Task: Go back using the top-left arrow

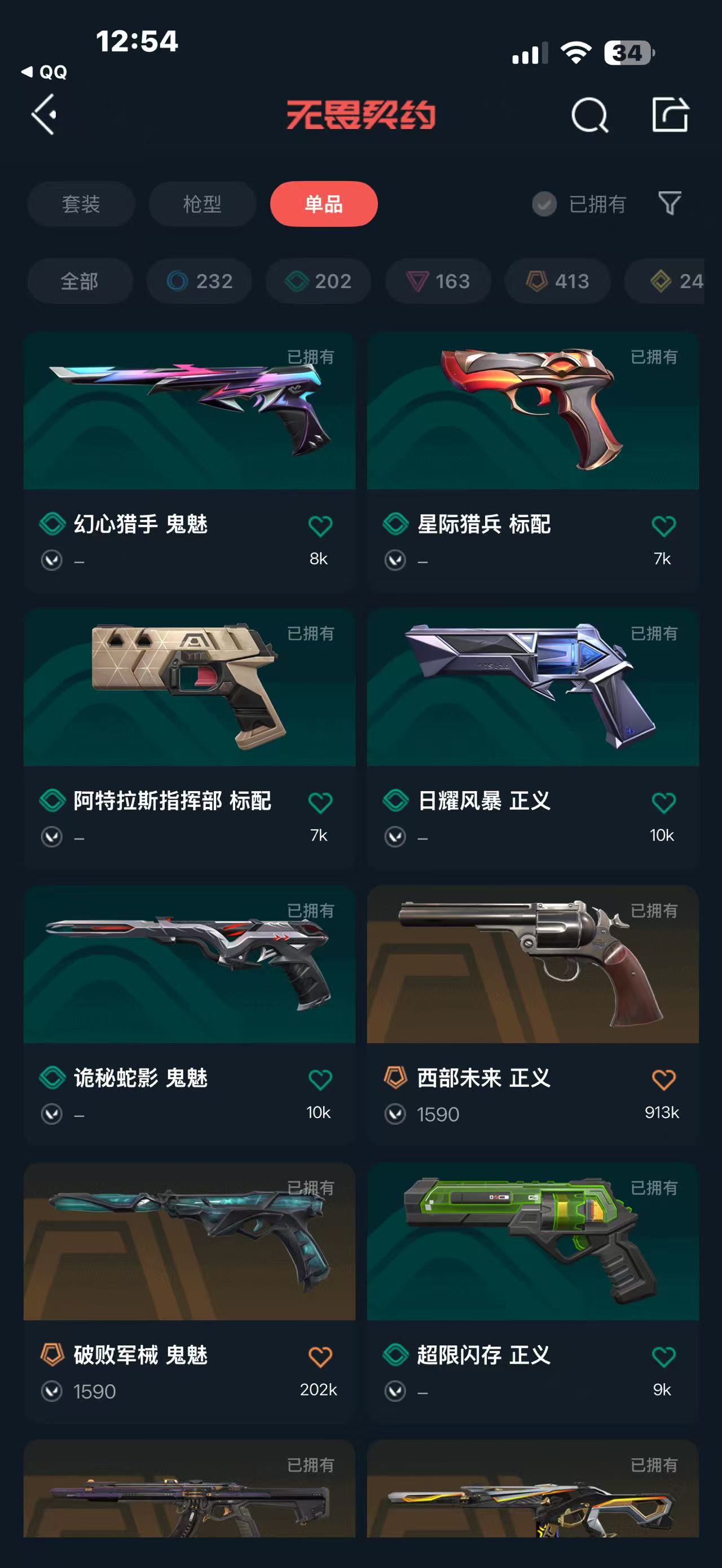Action: point(45,114)
